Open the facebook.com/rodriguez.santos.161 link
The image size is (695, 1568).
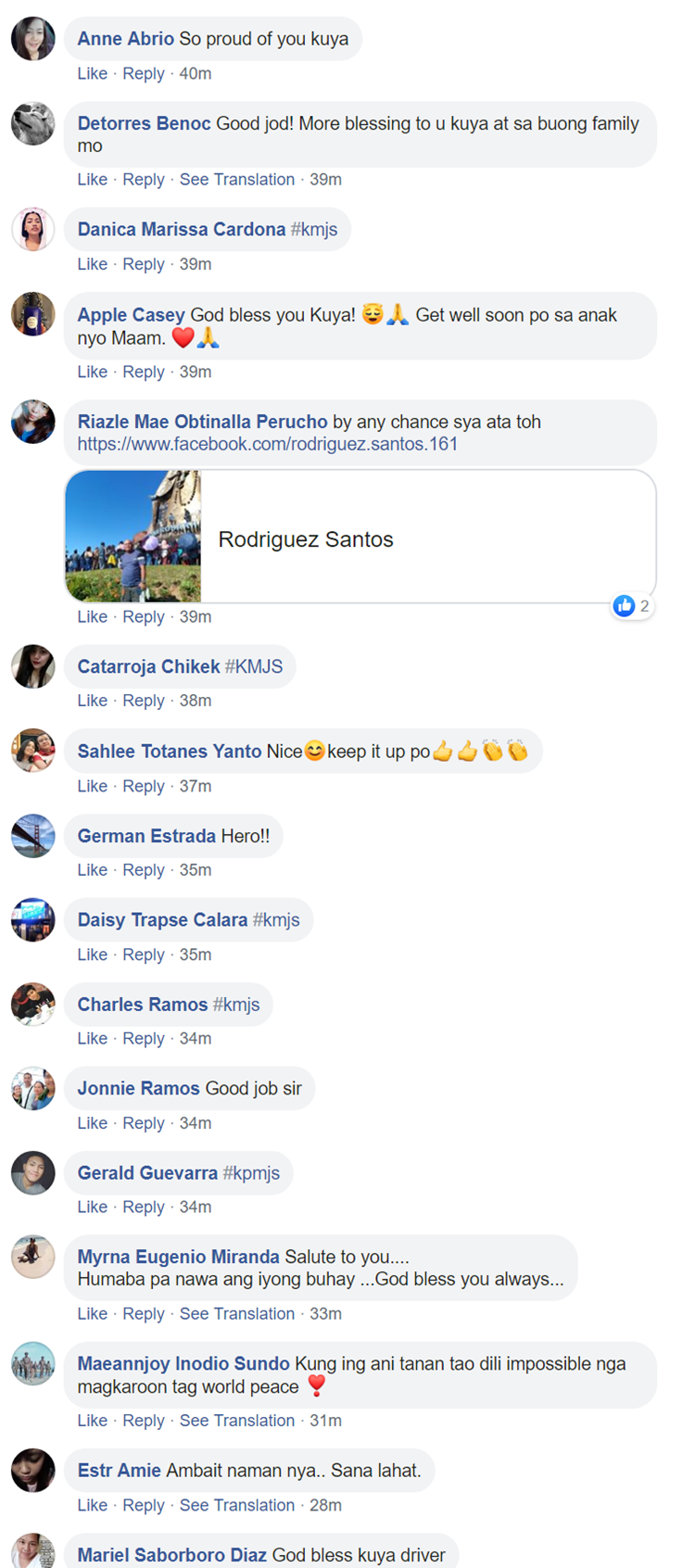click(268, 444)
